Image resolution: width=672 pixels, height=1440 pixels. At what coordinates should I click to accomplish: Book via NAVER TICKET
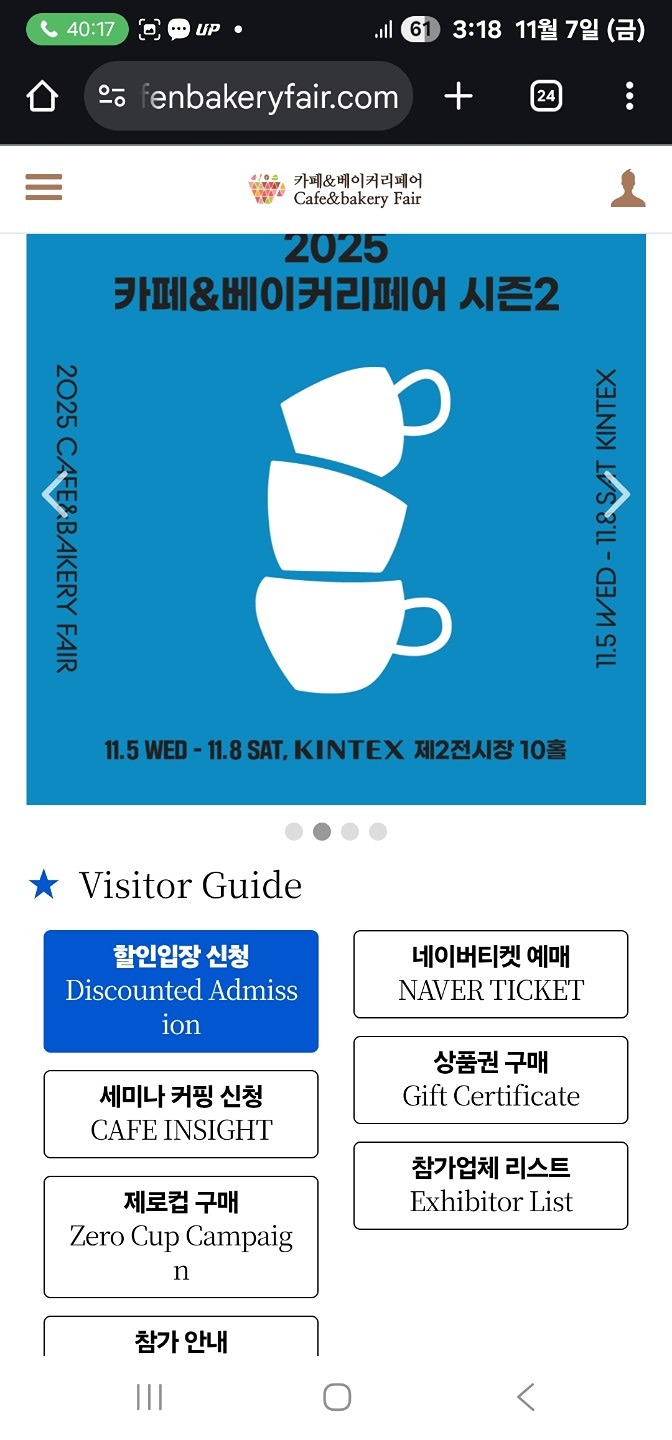[491, 974]
